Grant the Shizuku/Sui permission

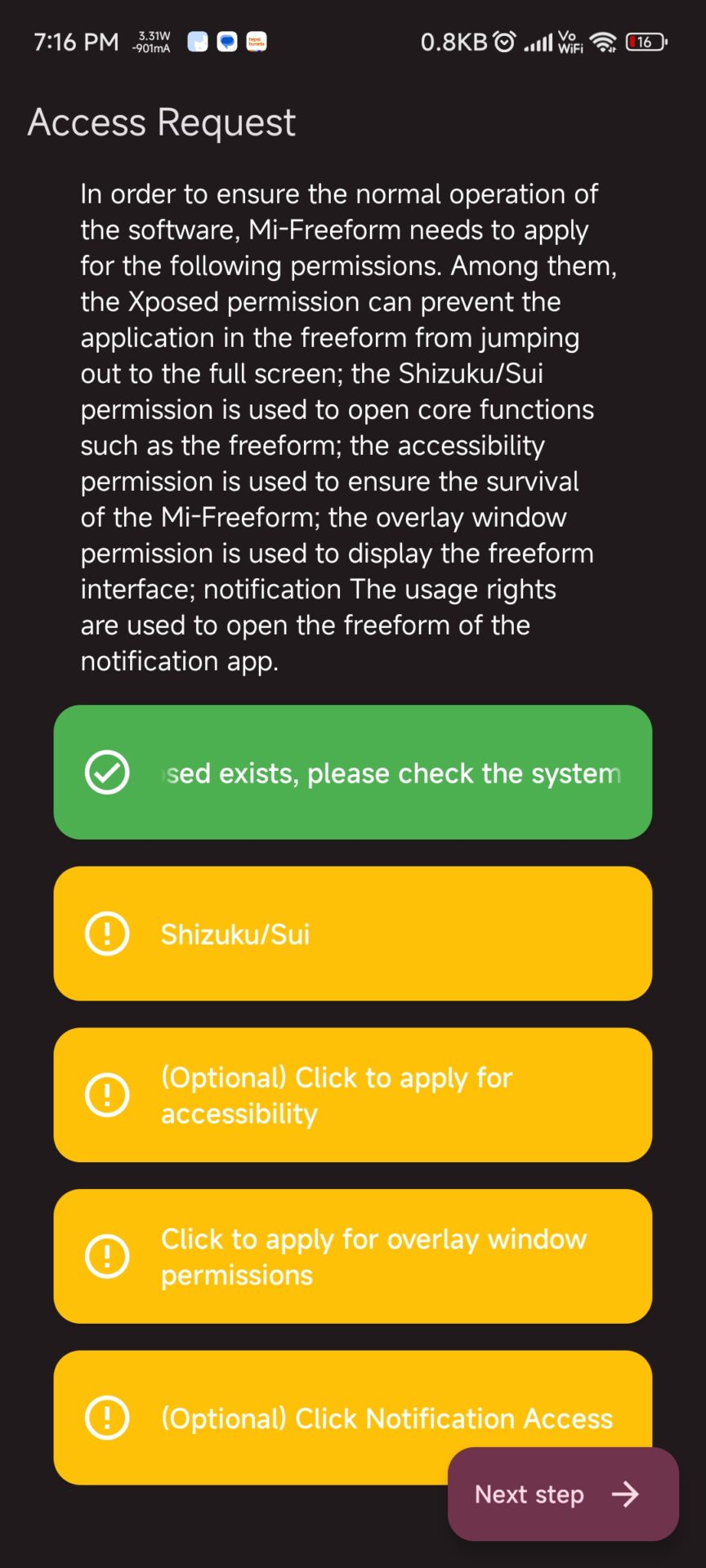pos(353,933)
